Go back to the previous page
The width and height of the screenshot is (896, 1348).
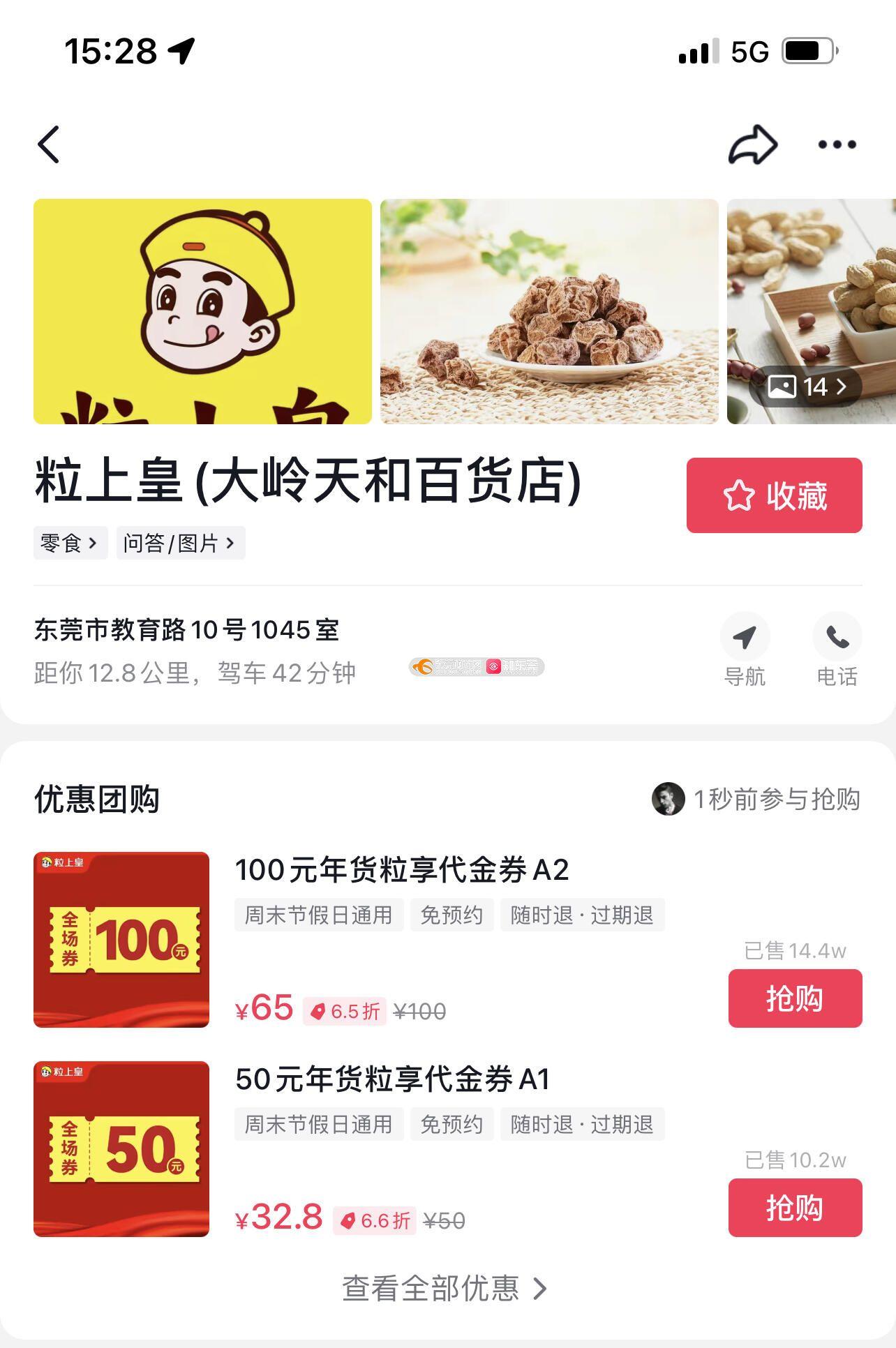point(49,145)
